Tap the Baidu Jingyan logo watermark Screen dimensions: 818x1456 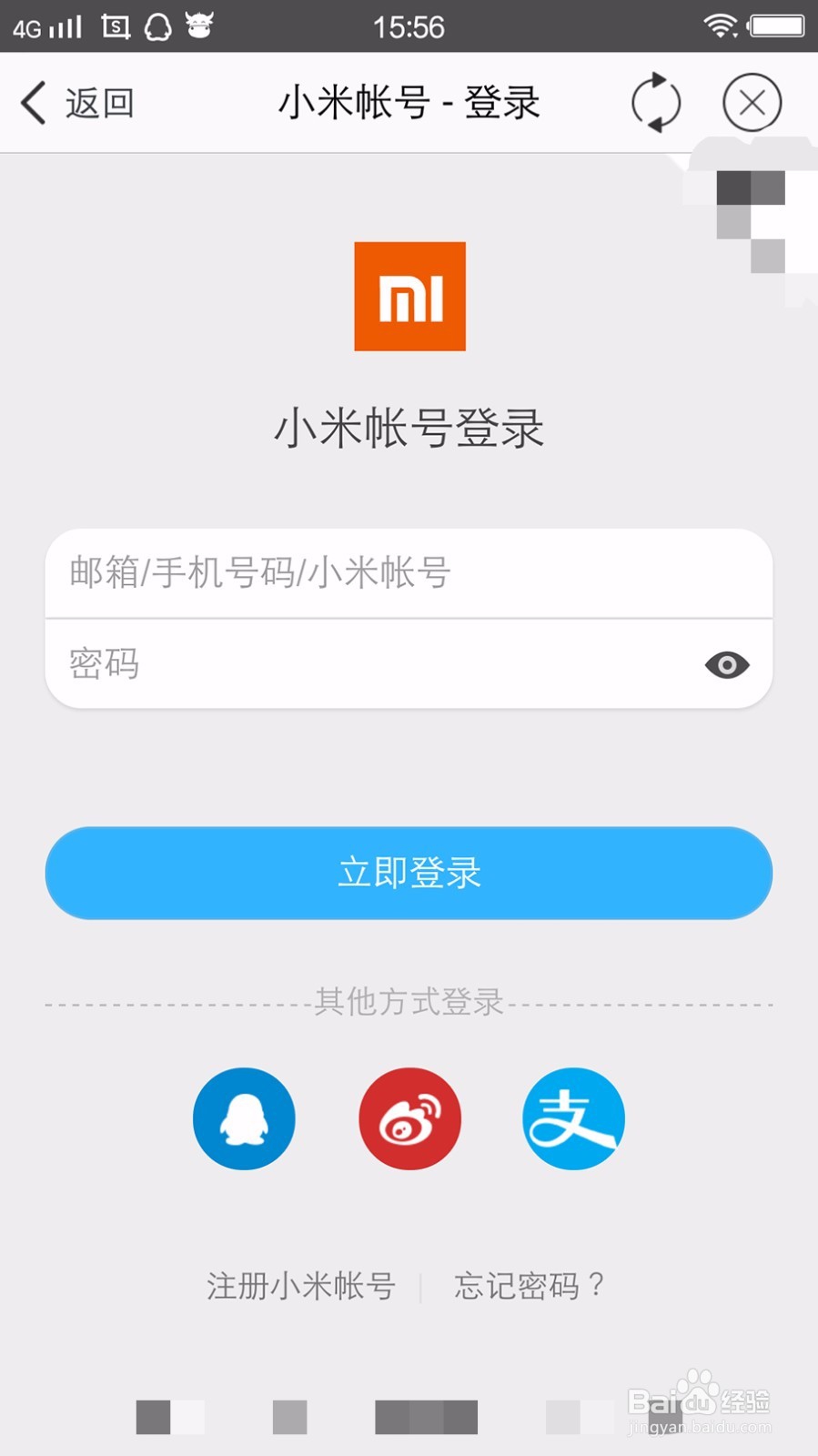tap(697, 1399)
